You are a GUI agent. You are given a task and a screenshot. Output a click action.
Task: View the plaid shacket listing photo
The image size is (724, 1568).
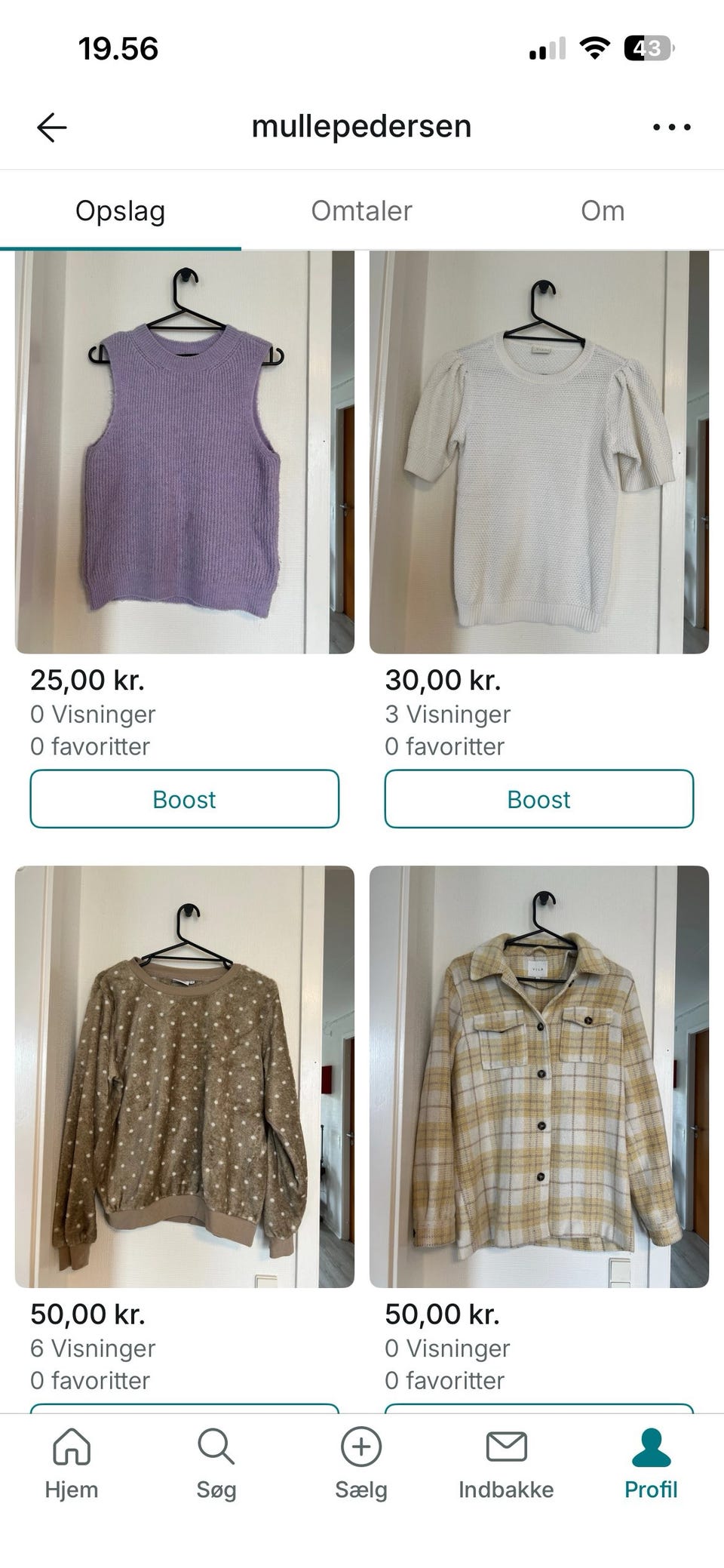538,1071
